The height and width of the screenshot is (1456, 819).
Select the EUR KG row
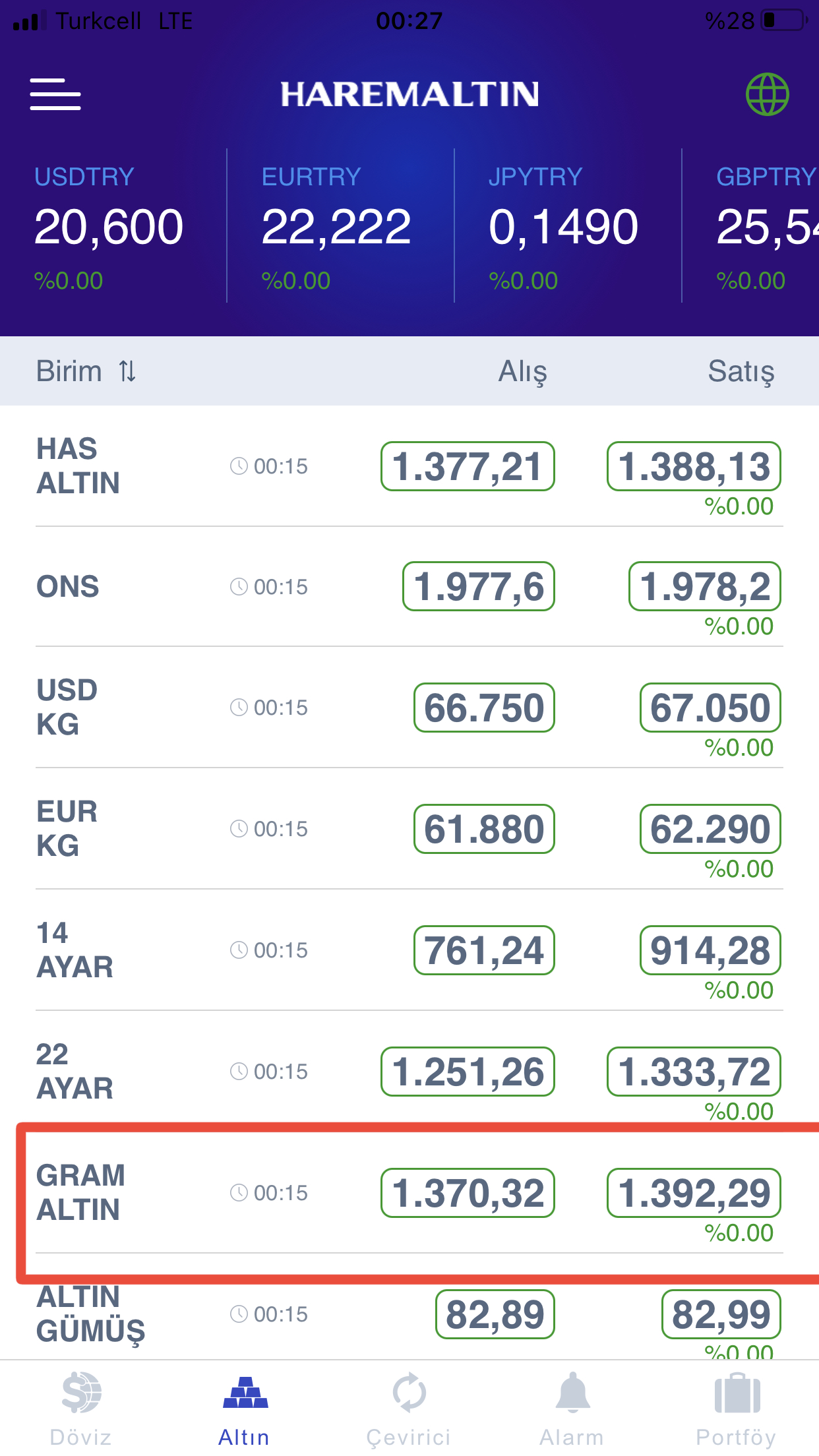tap(409, 829)
